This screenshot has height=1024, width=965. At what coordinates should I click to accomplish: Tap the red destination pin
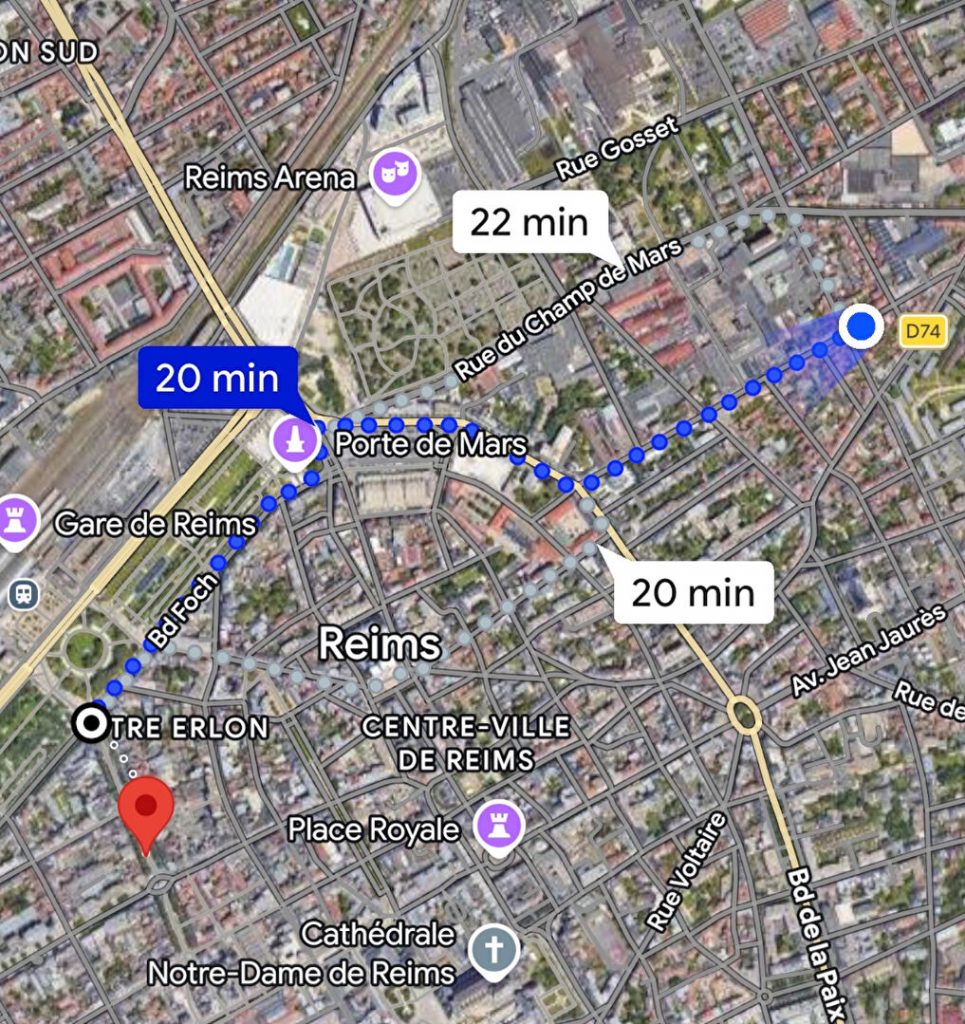click(x=147, y=812)
